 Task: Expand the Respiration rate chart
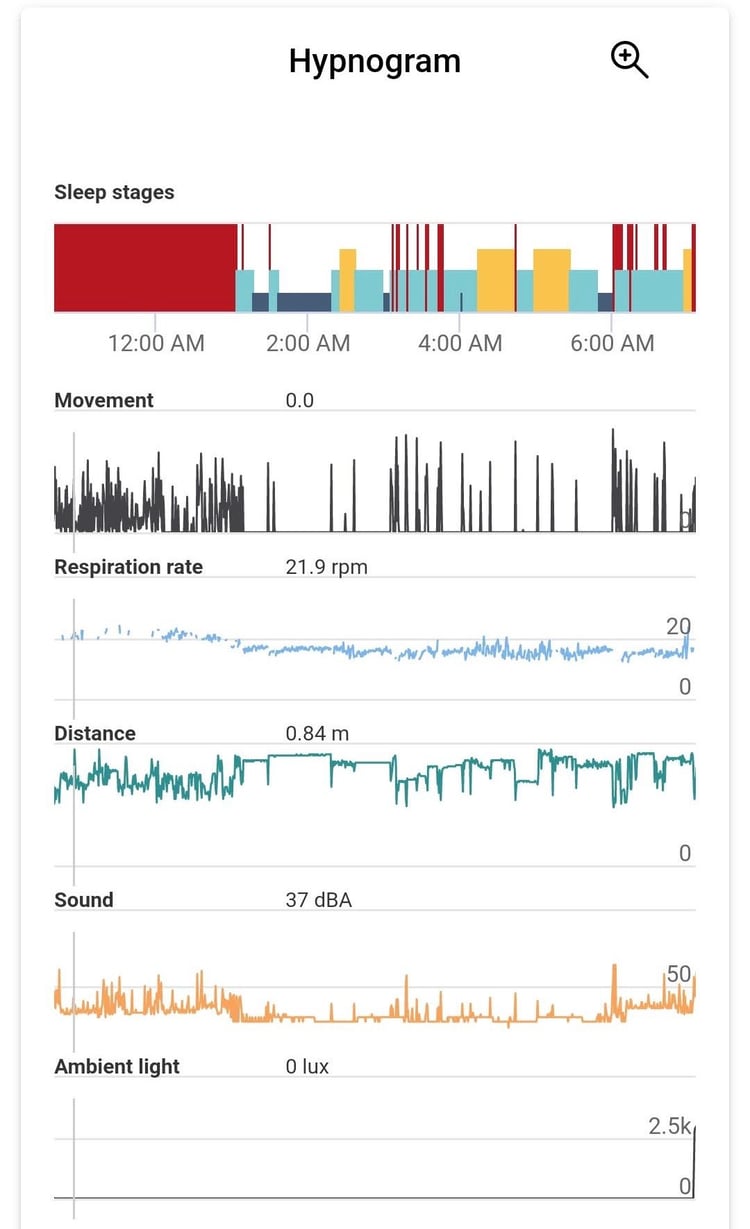(129, 567)
